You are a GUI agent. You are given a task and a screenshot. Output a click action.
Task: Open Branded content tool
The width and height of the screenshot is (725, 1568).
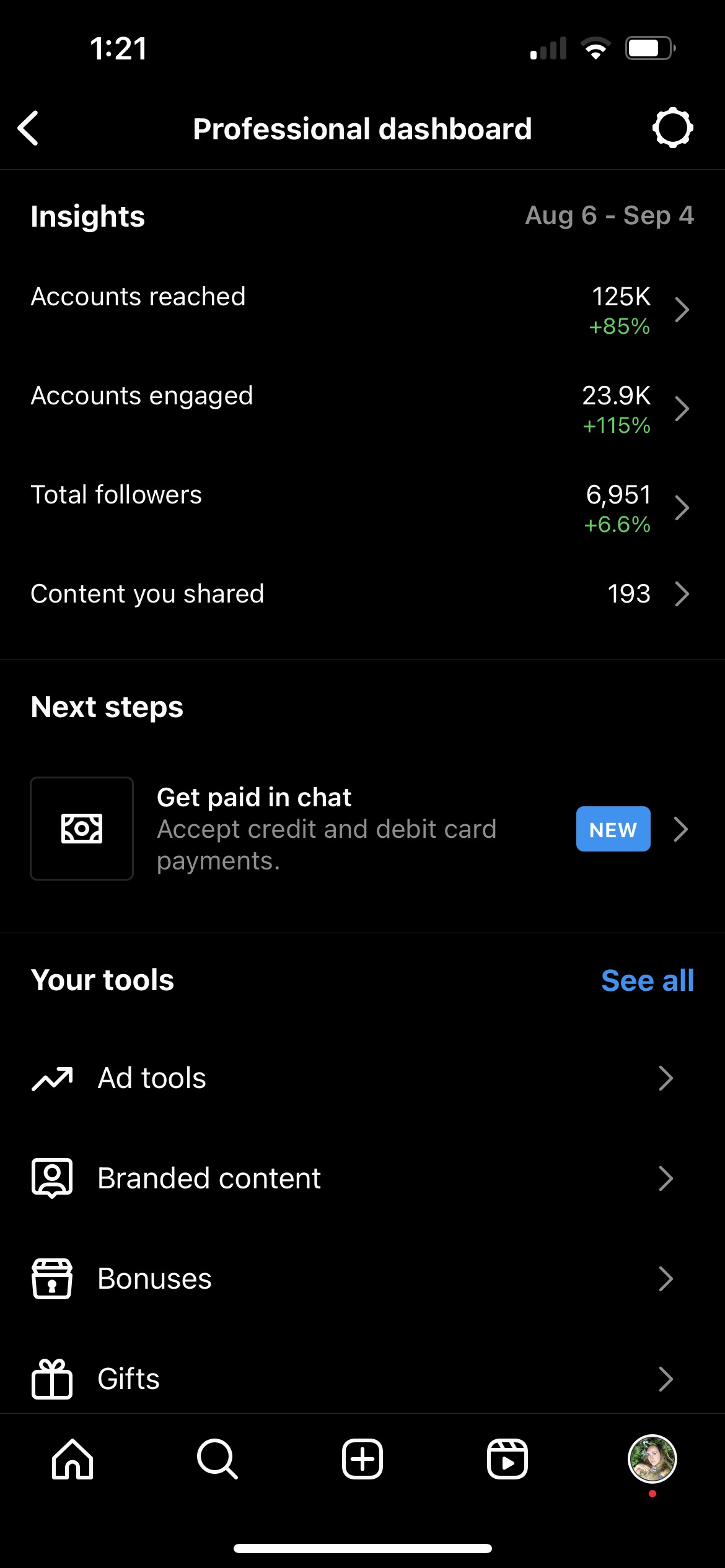click(362, 1178)
